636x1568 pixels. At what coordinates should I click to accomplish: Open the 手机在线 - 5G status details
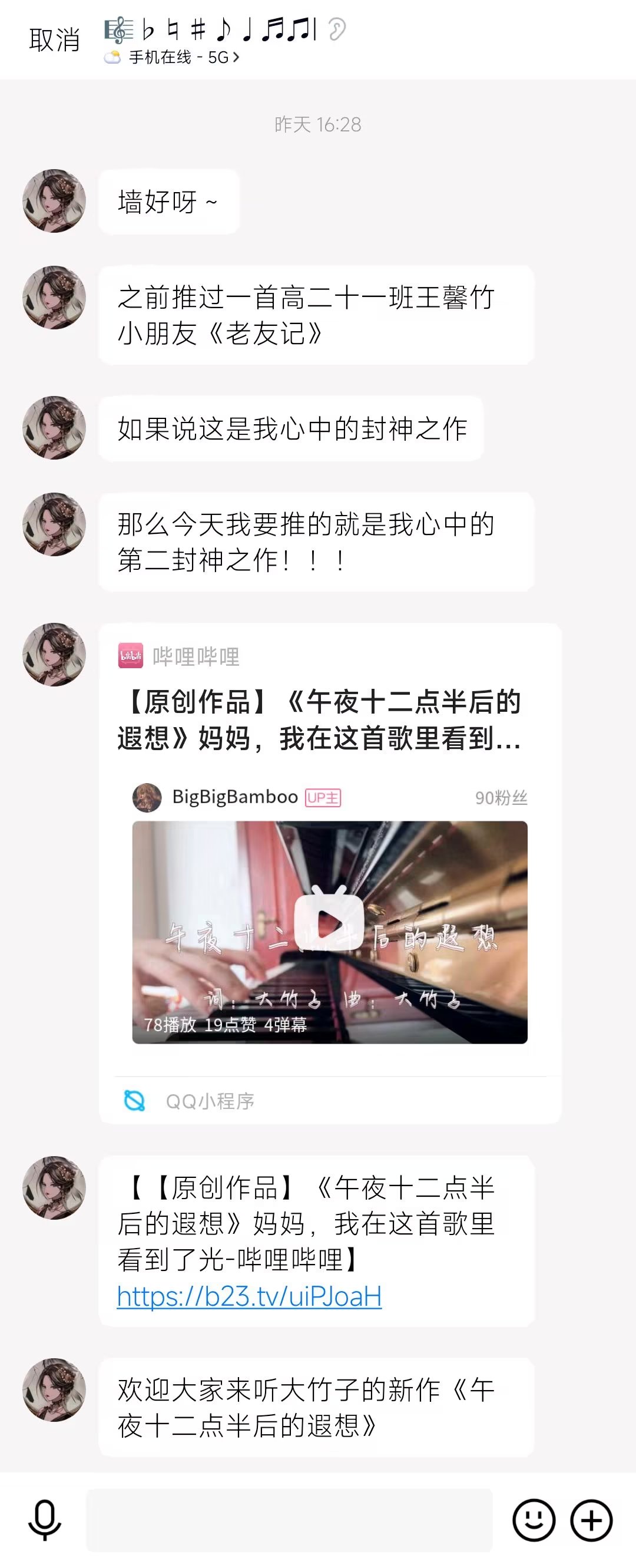point(183,58)
